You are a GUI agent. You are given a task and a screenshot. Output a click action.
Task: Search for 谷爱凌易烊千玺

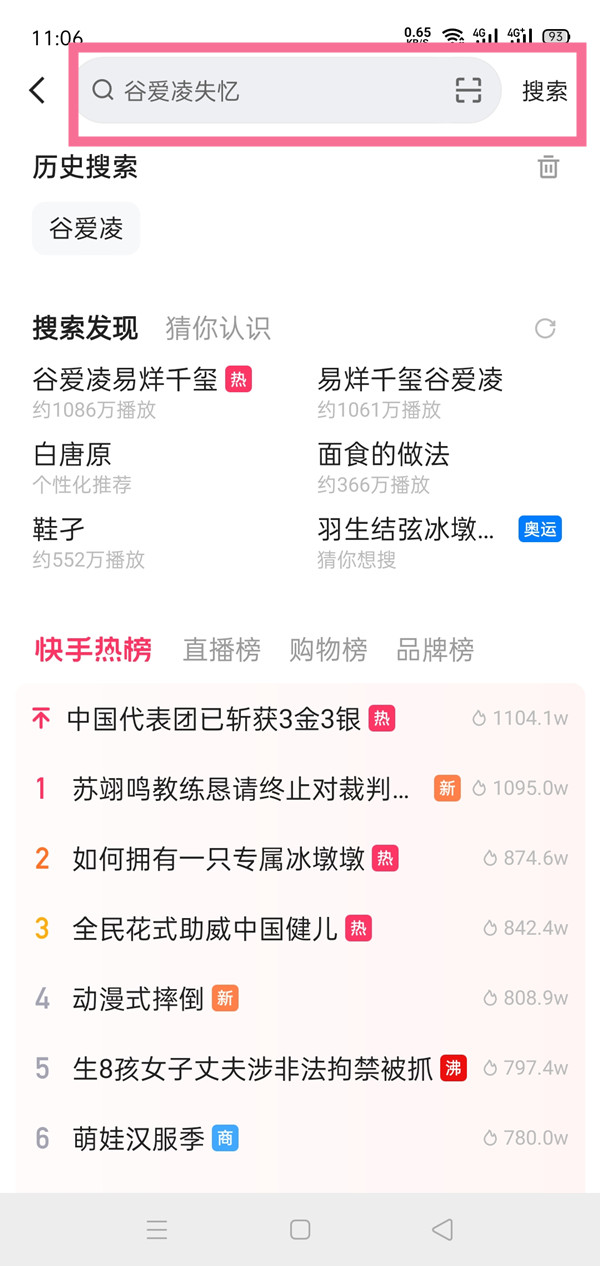point(125,380)
